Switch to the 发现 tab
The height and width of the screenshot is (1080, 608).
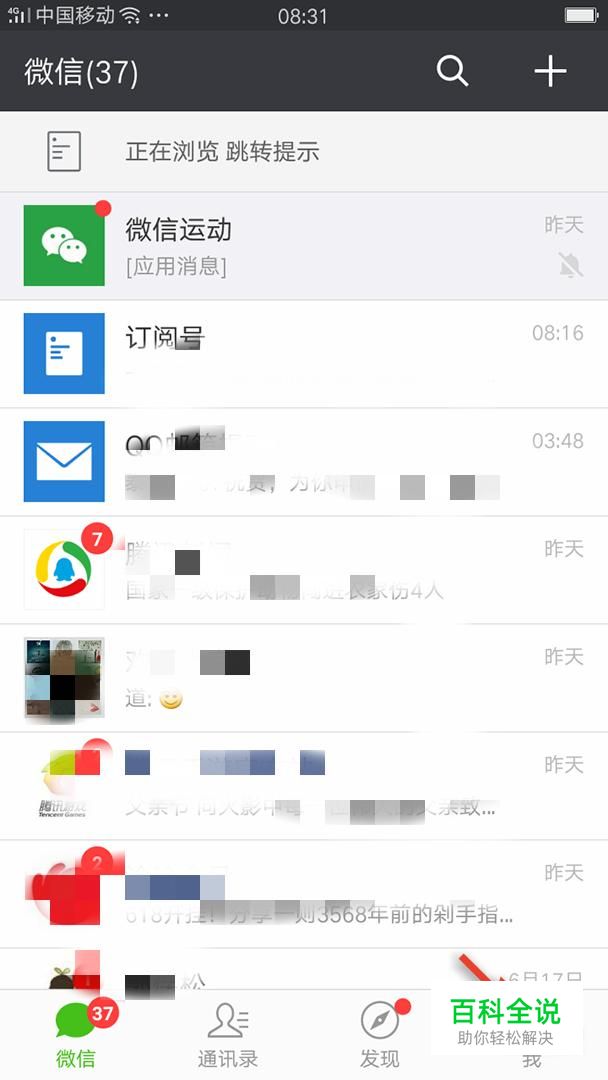[380, 1035]
